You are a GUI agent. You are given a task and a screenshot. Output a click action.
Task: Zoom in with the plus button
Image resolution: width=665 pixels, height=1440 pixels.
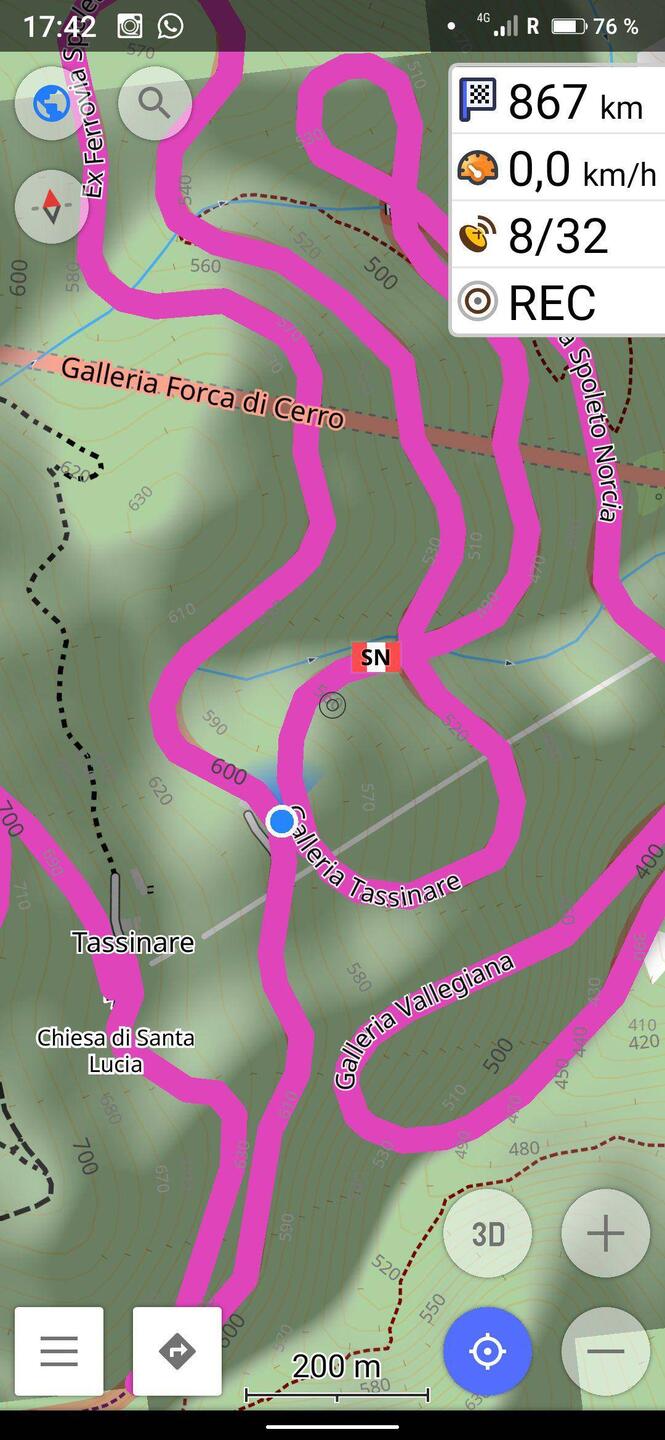click(605, 1234)
